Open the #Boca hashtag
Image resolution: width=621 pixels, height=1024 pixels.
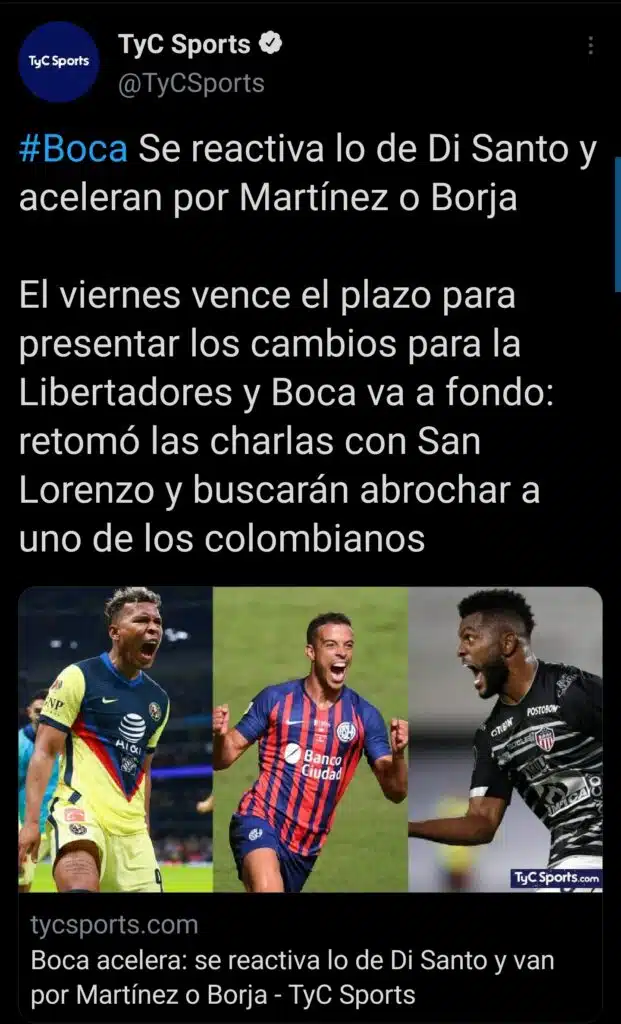(73, 150)
